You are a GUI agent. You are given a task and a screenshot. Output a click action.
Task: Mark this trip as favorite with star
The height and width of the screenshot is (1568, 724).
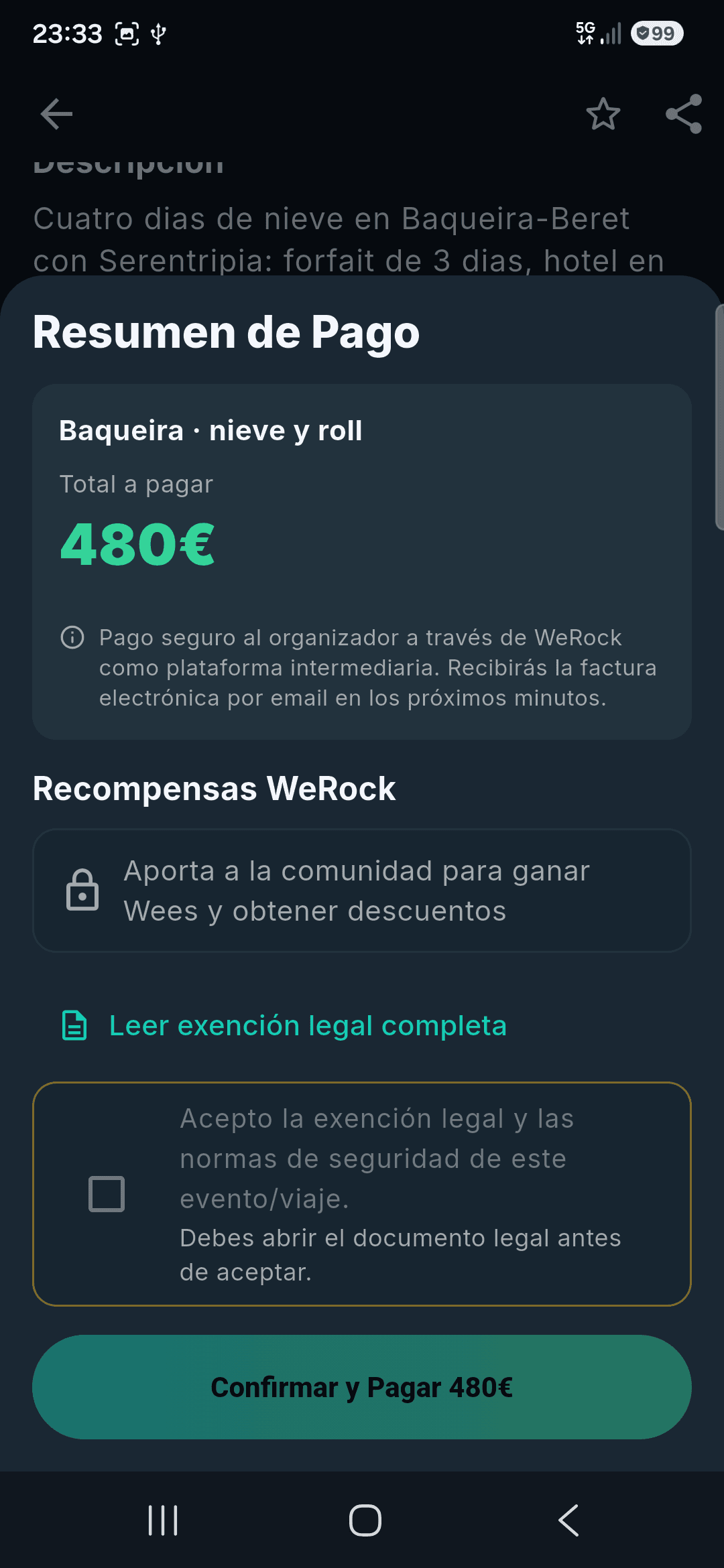pos(603,114)
